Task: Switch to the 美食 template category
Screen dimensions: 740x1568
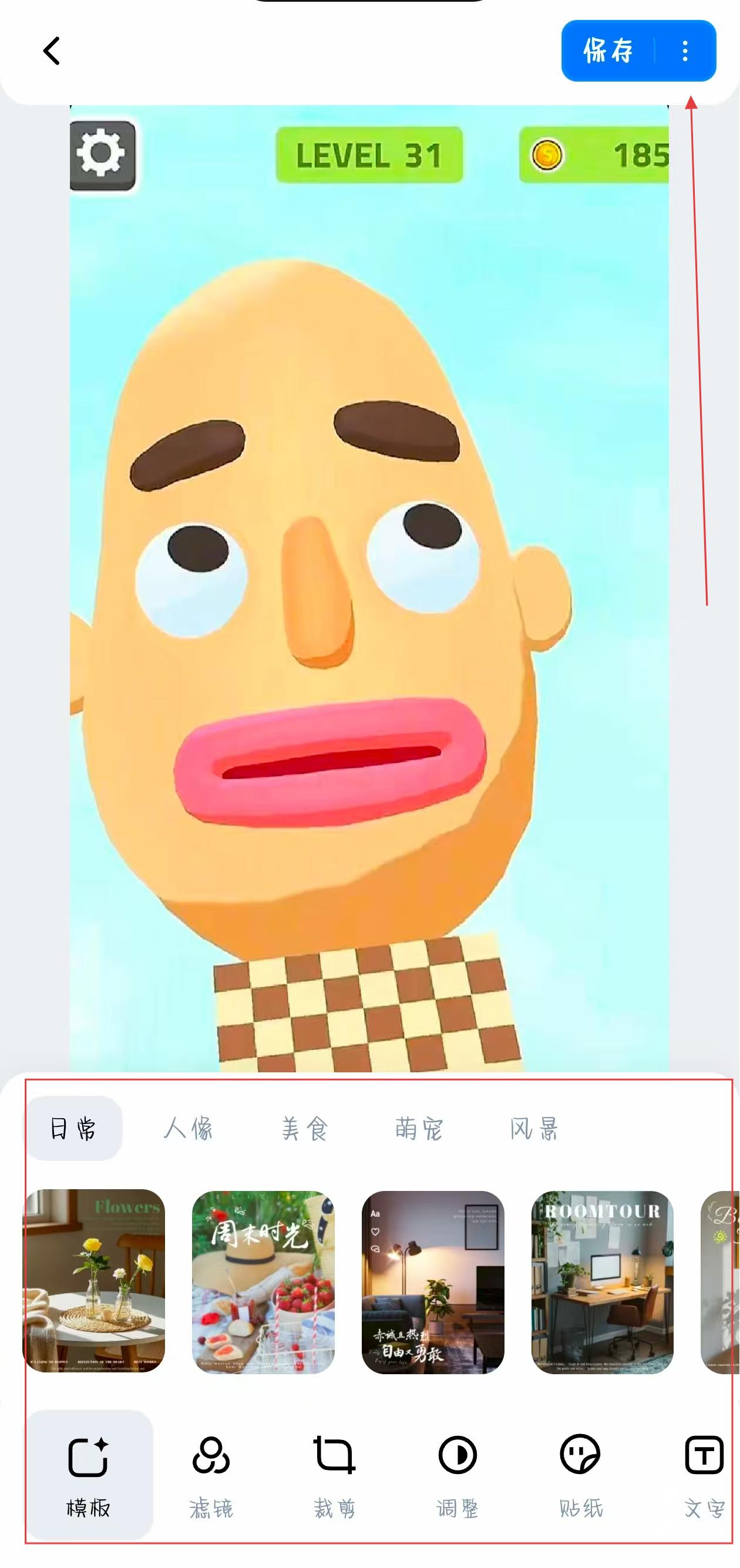Action: pyautogui.click(x=305, y=1129)
